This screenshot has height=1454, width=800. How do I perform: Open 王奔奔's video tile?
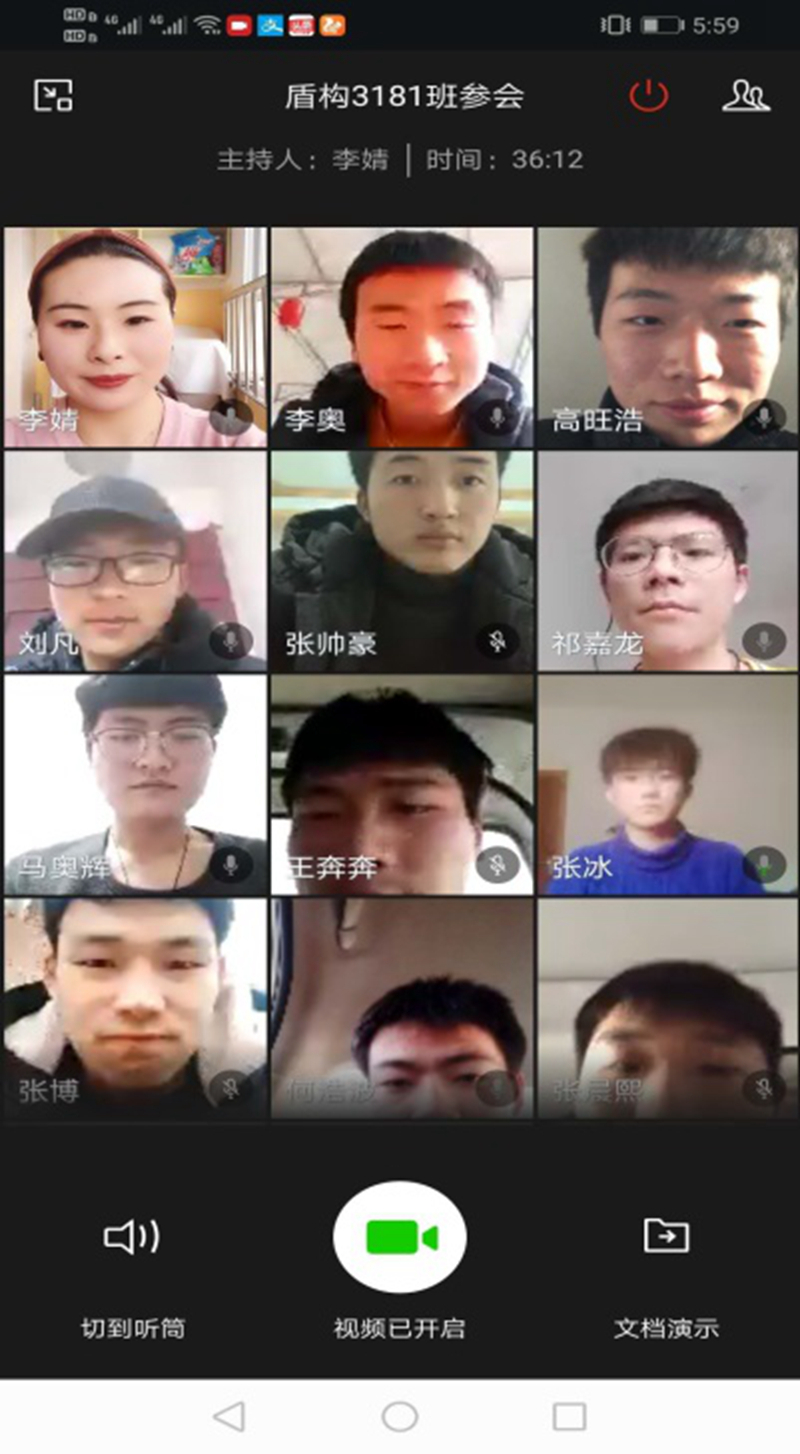401,784
